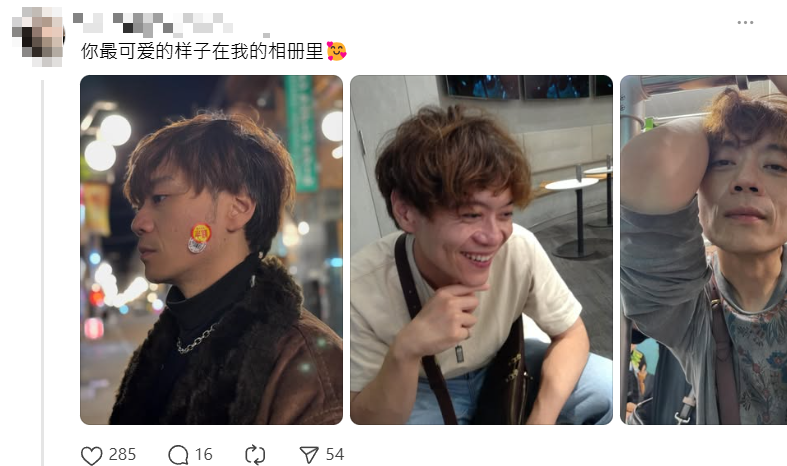The image size is (787, 466).
Task: Open the 16 comments on this post
Action: tap(179, 455)
